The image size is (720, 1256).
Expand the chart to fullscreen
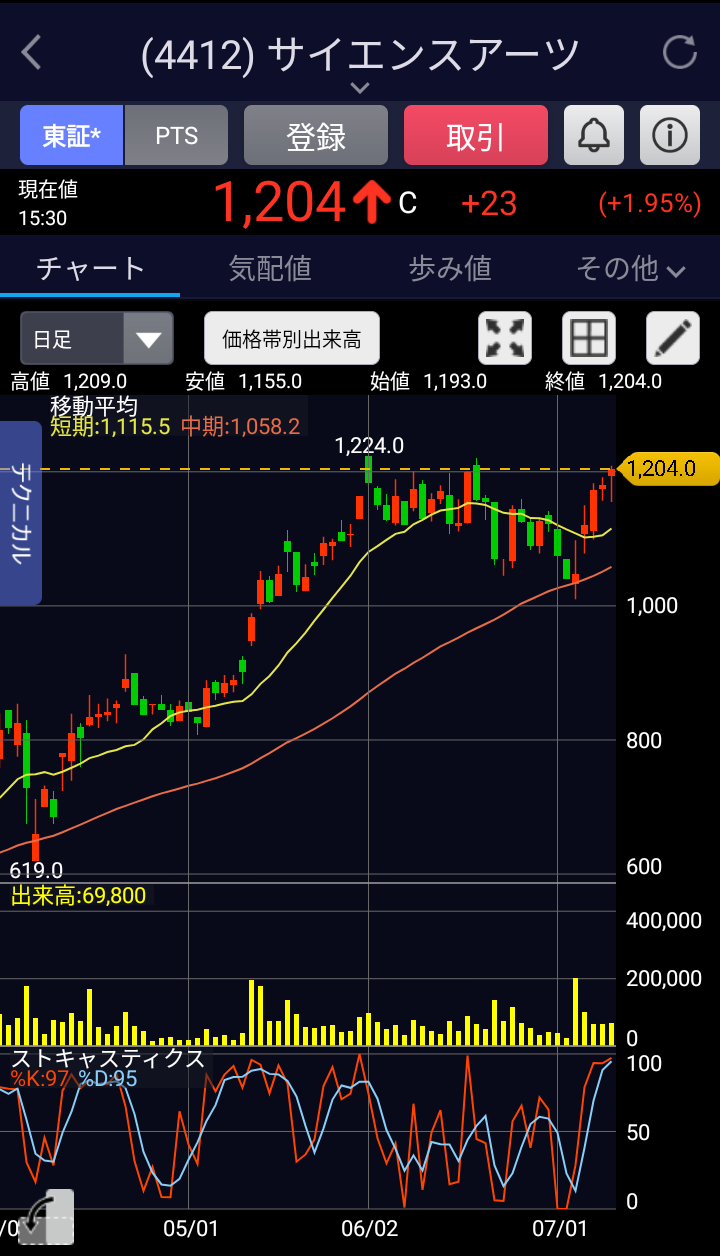[x=505, y=338]
